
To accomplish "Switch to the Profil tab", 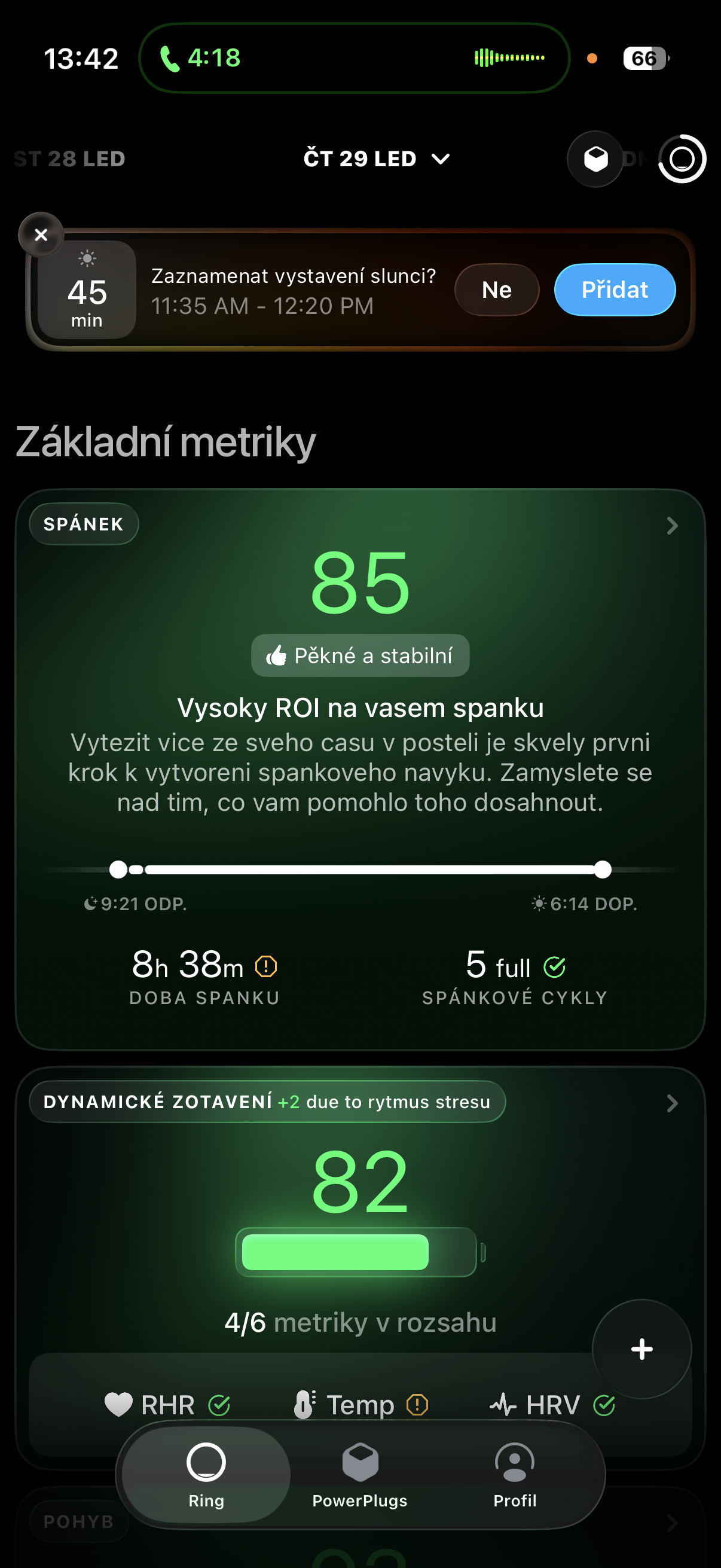I will 515,1474.
